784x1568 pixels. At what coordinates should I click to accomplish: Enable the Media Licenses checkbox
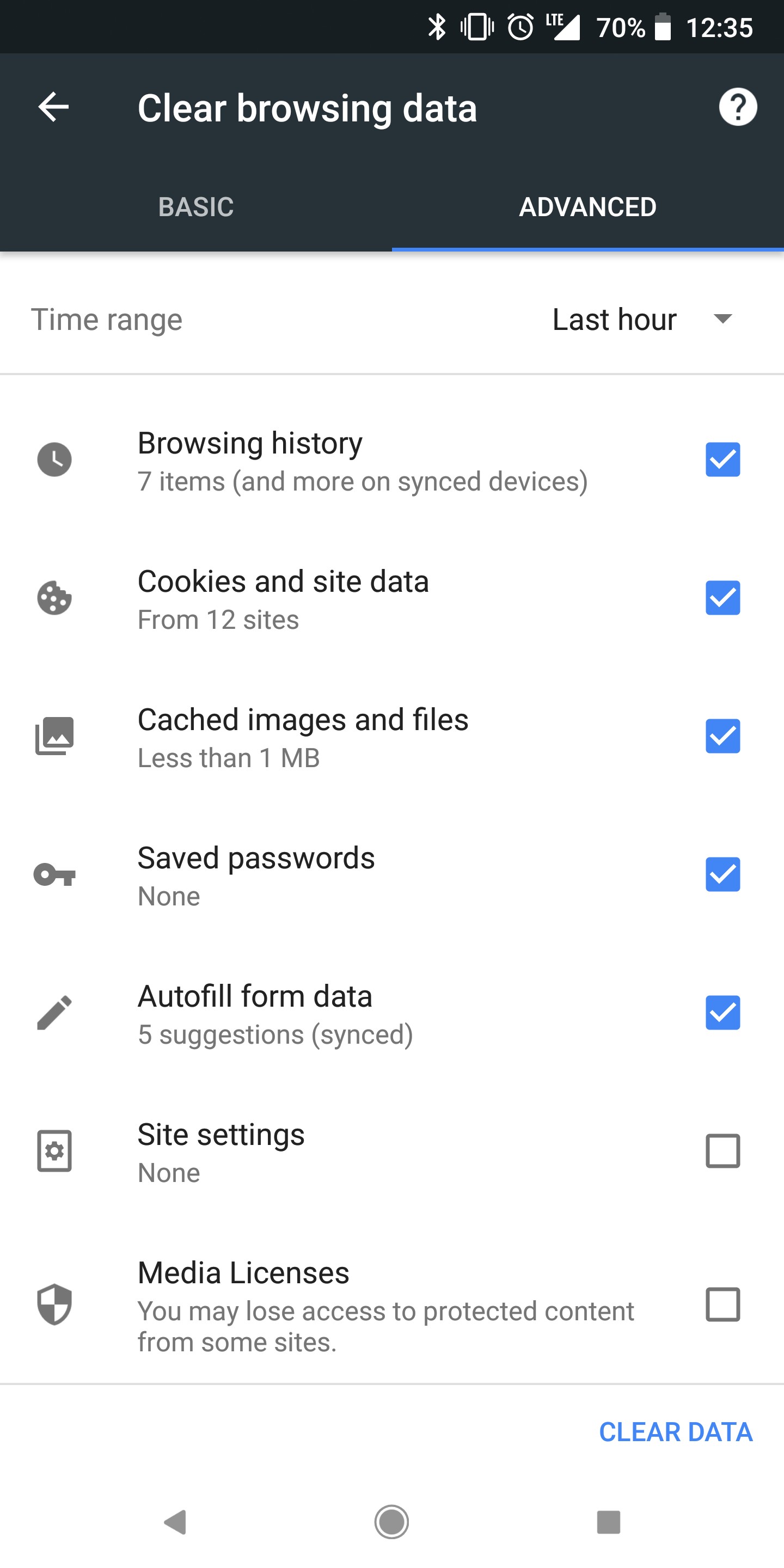pyautogui.click(x=722, y=1304)
